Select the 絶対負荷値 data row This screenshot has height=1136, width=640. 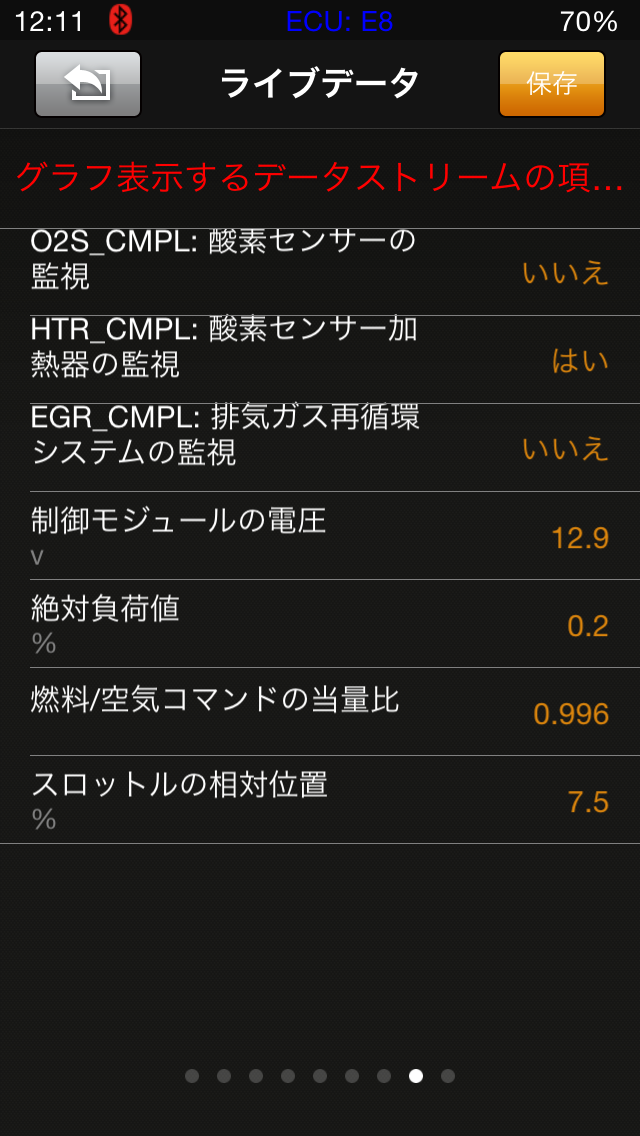pyautogui.click(x=320, y=624)
